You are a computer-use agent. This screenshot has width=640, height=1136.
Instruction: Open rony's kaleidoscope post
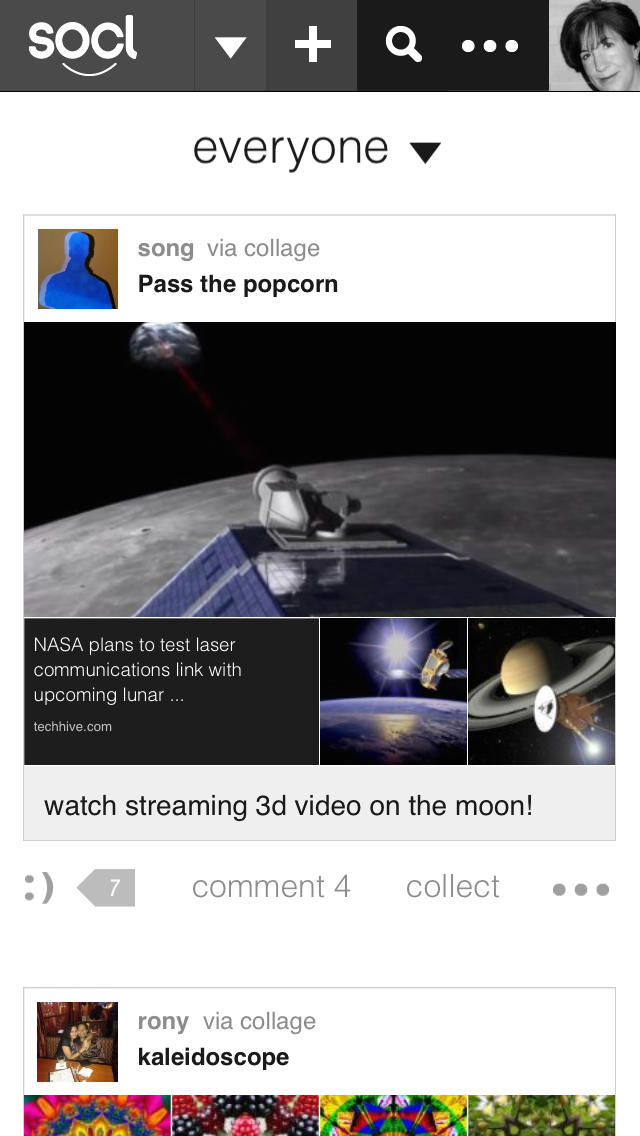pyautogui.click(x=213, y=1057)
